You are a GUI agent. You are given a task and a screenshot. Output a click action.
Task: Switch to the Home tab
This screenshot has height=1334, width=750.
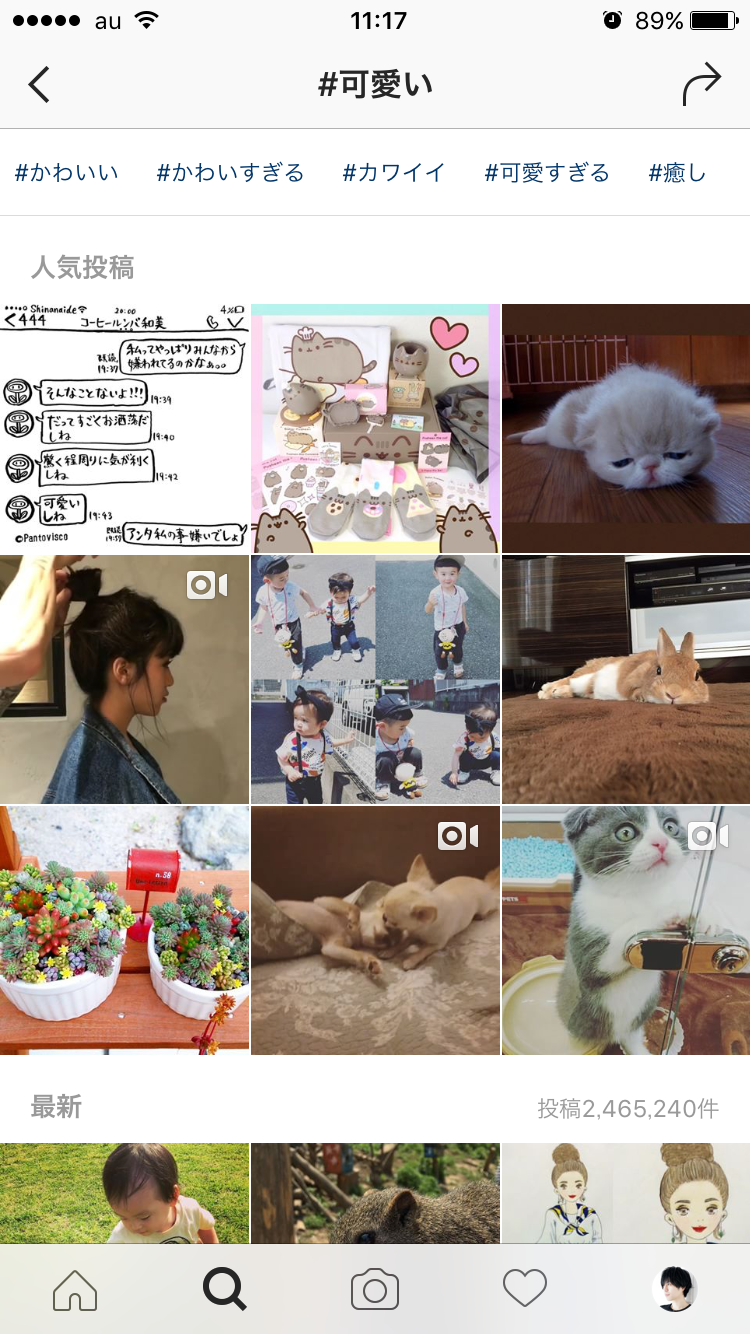point(75,1290)
